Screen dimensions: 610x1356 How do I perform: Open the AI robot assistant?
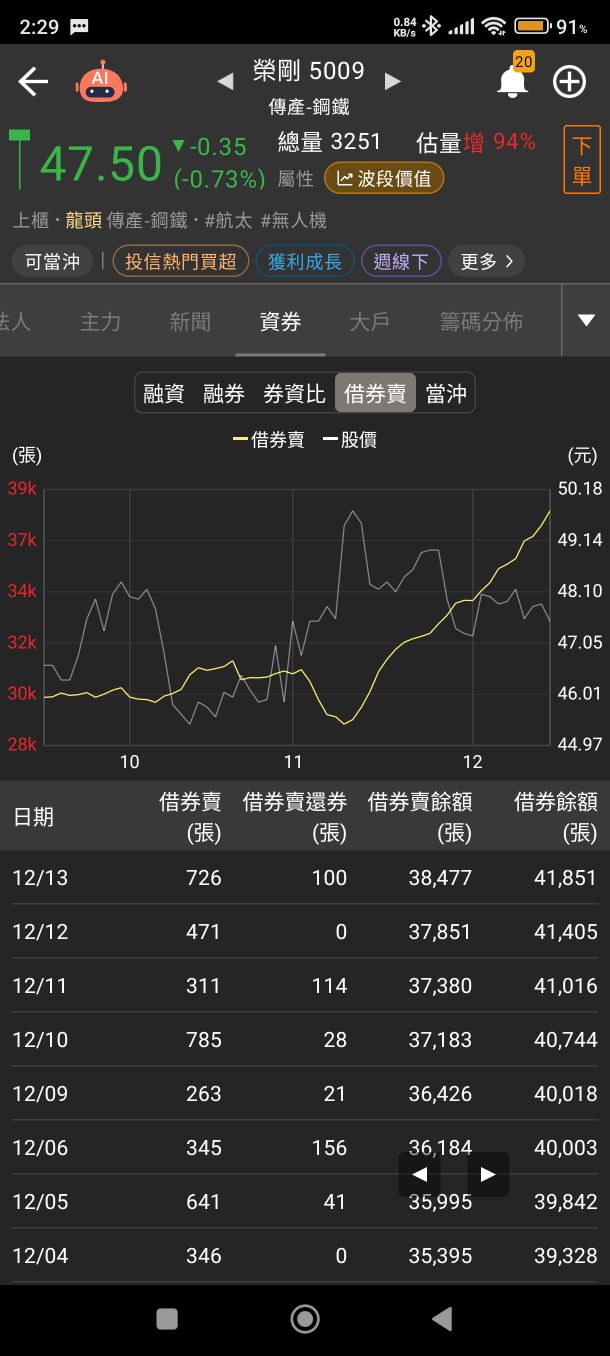[101, 82]
